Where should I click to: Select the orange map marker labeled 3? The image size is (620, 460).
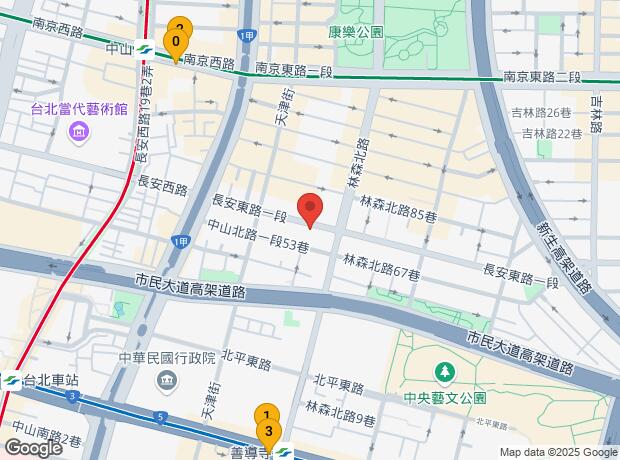tap(268, 432)
